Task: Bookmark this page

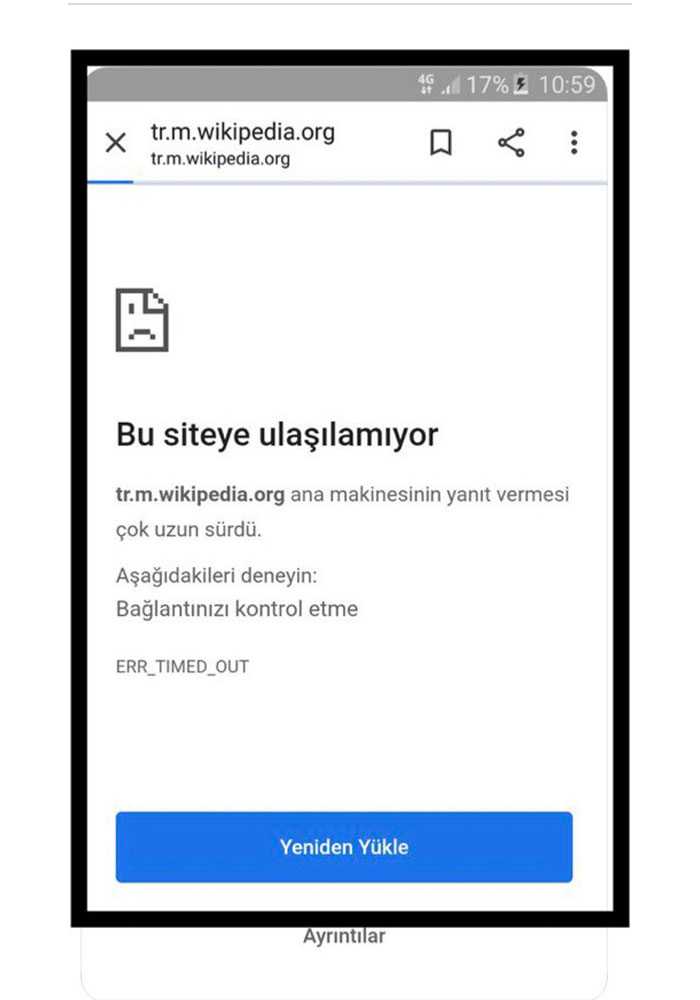Action: 440,143
